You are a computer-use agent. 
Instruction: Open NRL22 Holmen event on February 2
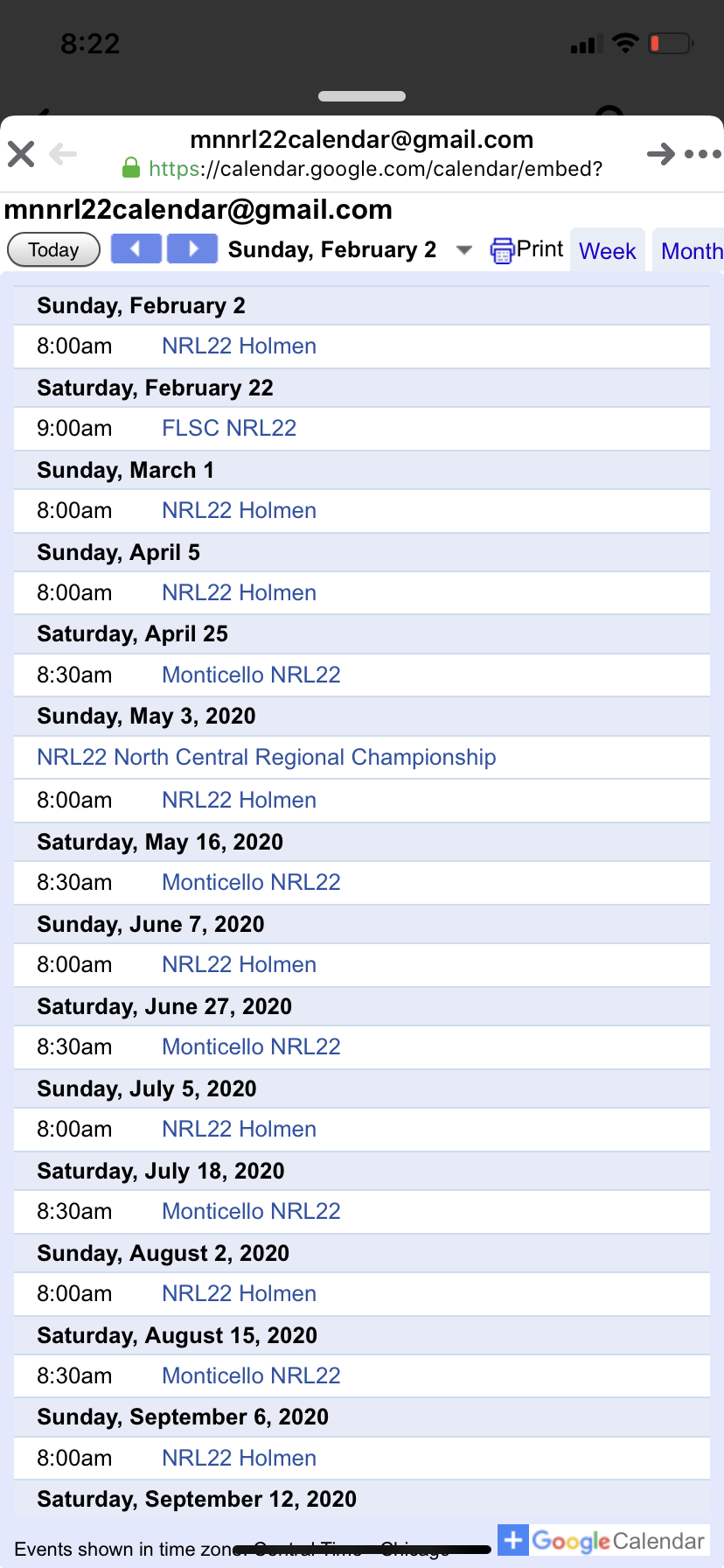click(x=239, y=346)
